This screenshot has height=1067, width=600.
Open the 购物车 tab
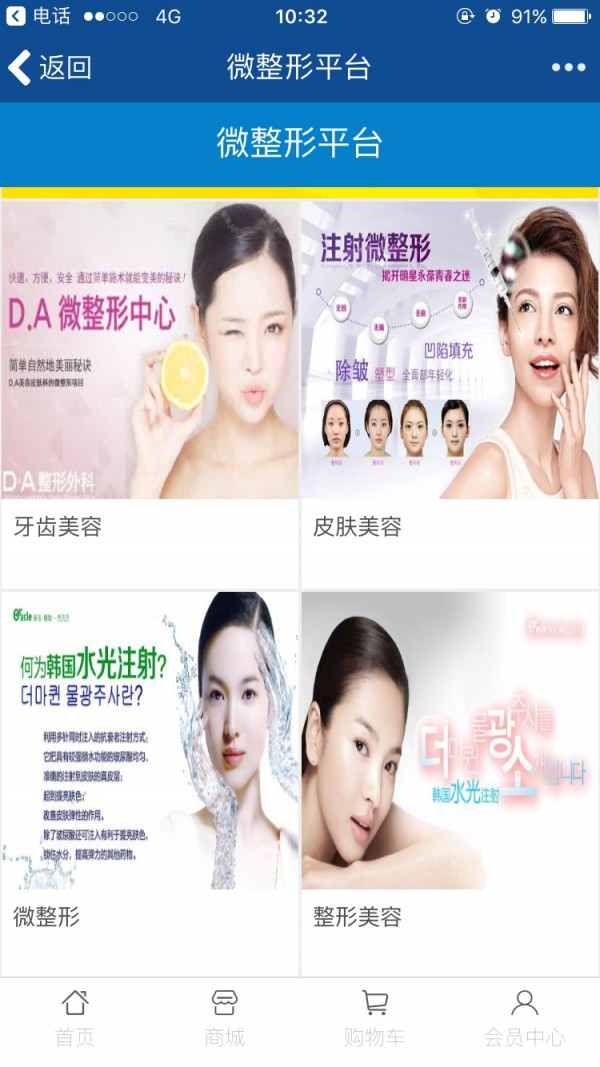point(375,1018)
